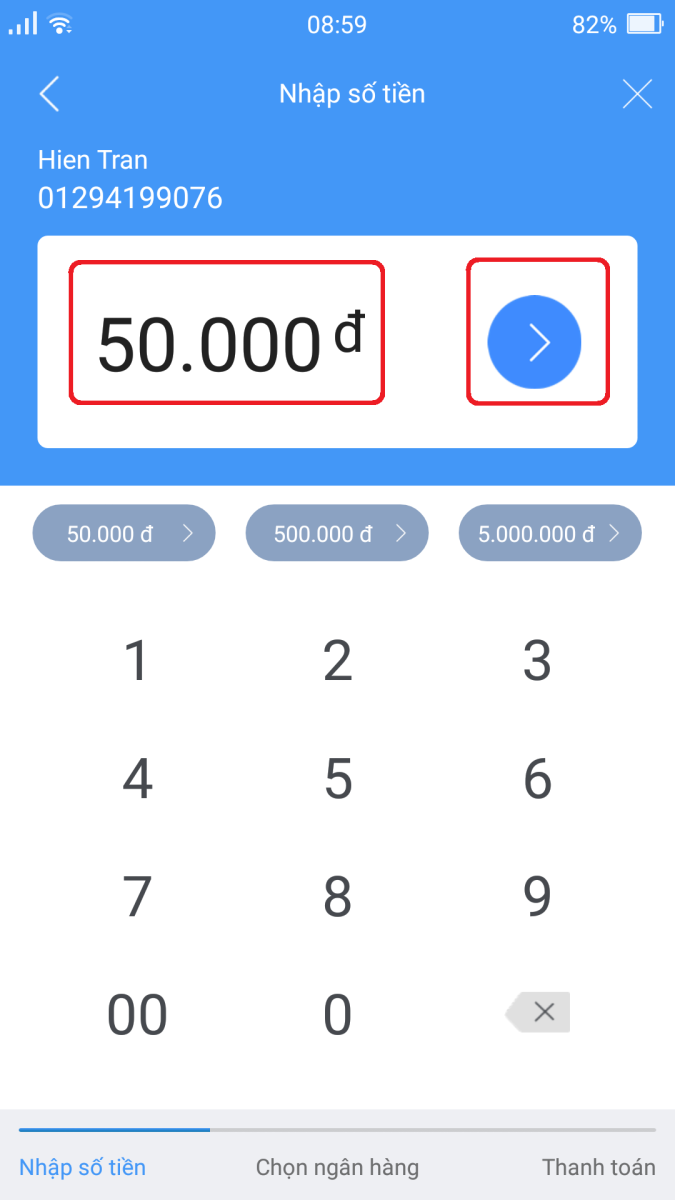Enter digit 5 on the keypad
Screen dimensions: 675x1200
338,779
